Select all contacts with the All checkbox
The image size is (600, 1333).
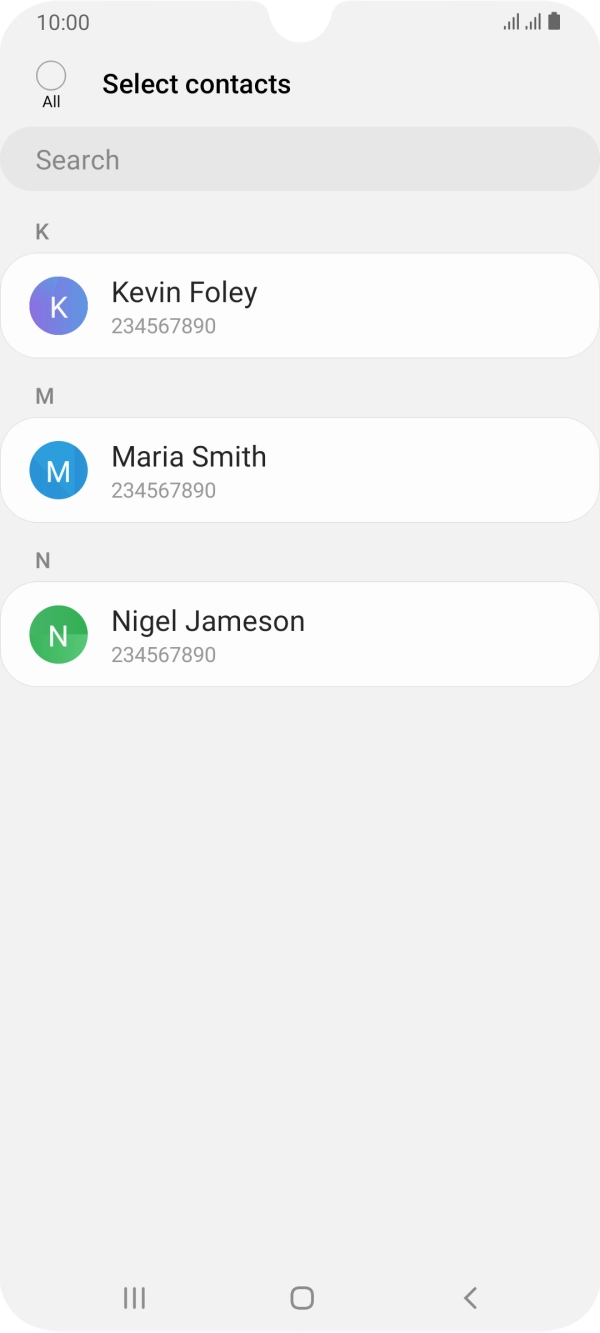pos(51,77)
